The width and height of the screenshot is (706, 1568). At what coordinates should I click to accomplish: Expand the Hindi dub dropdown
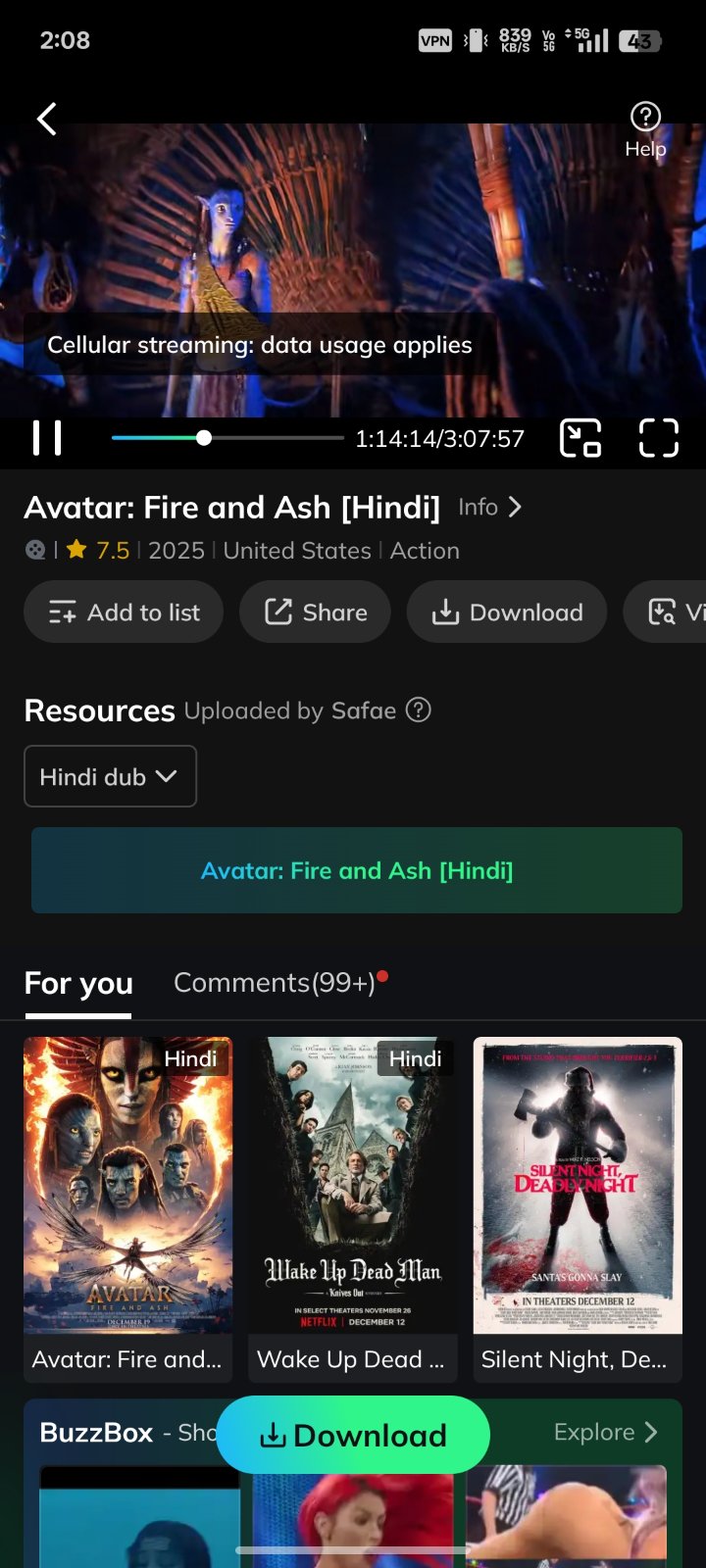[x=110, y=776]
